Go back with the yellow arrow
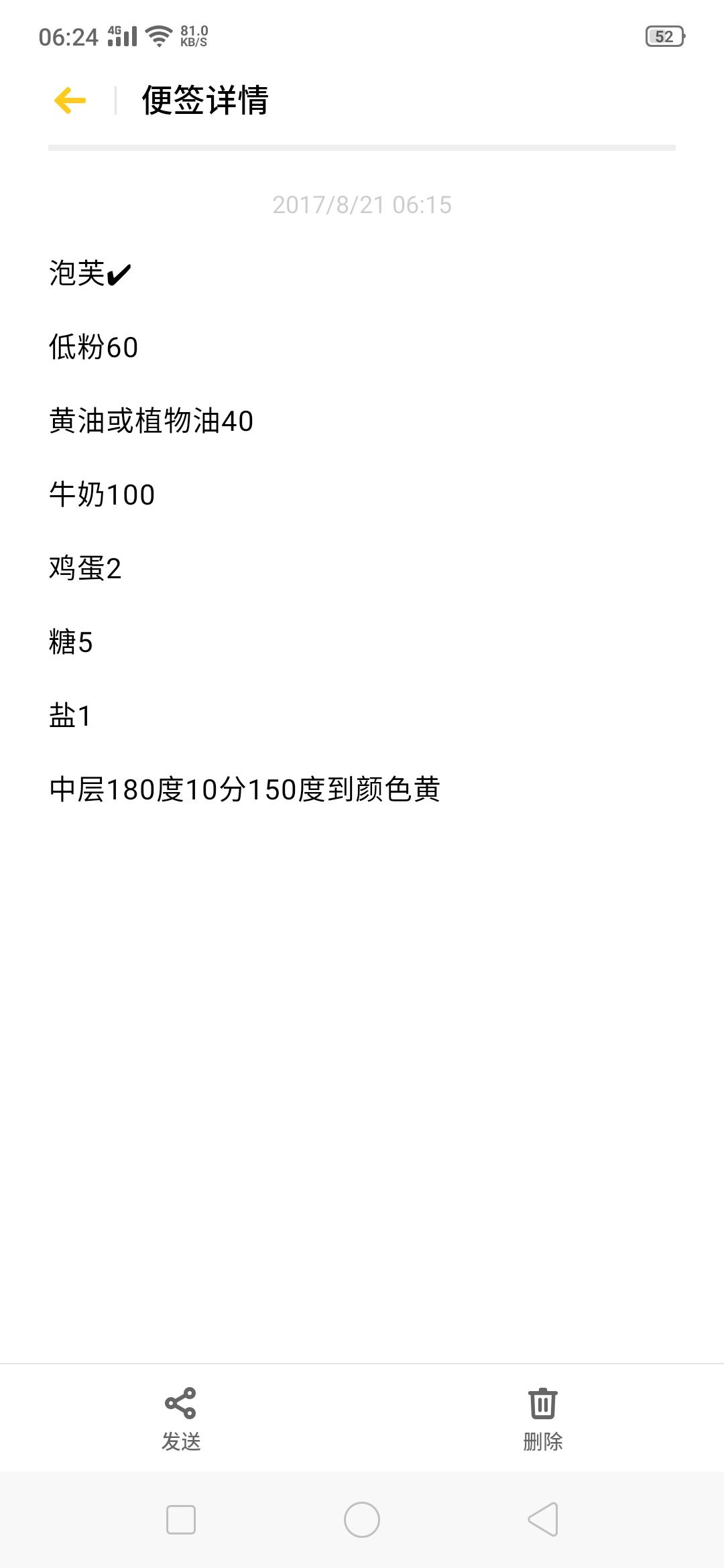 click(x=70, y=101)
